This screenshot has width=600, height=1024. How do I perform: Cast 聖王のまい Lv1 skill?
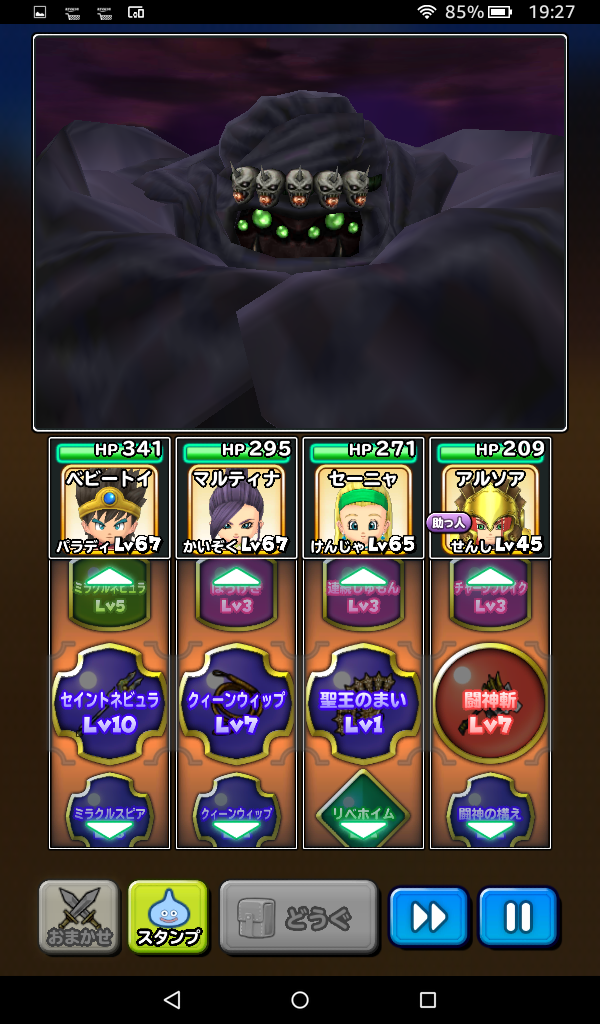tap(363, 704)
